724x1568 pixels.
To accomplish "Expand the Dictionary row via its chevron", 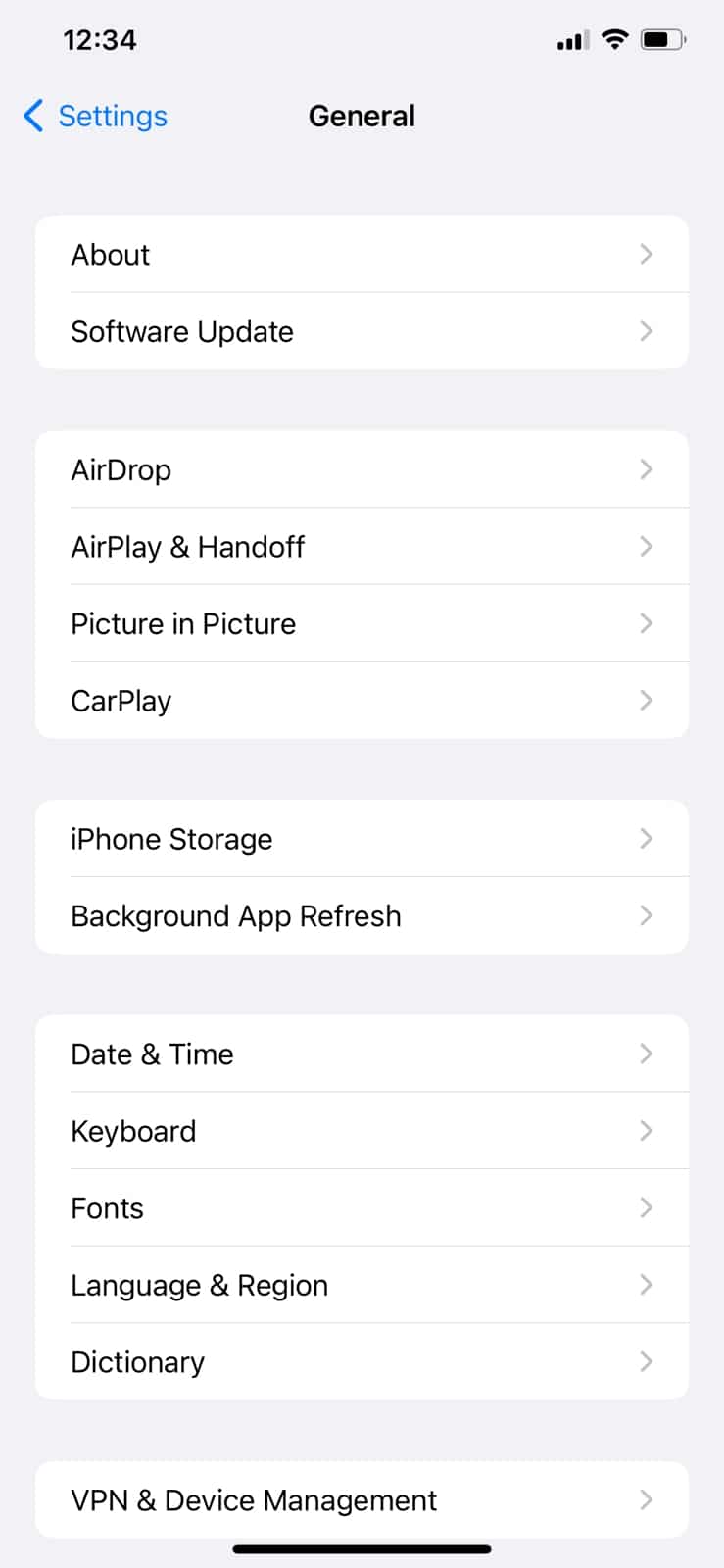I will [x=646, y=1361].
